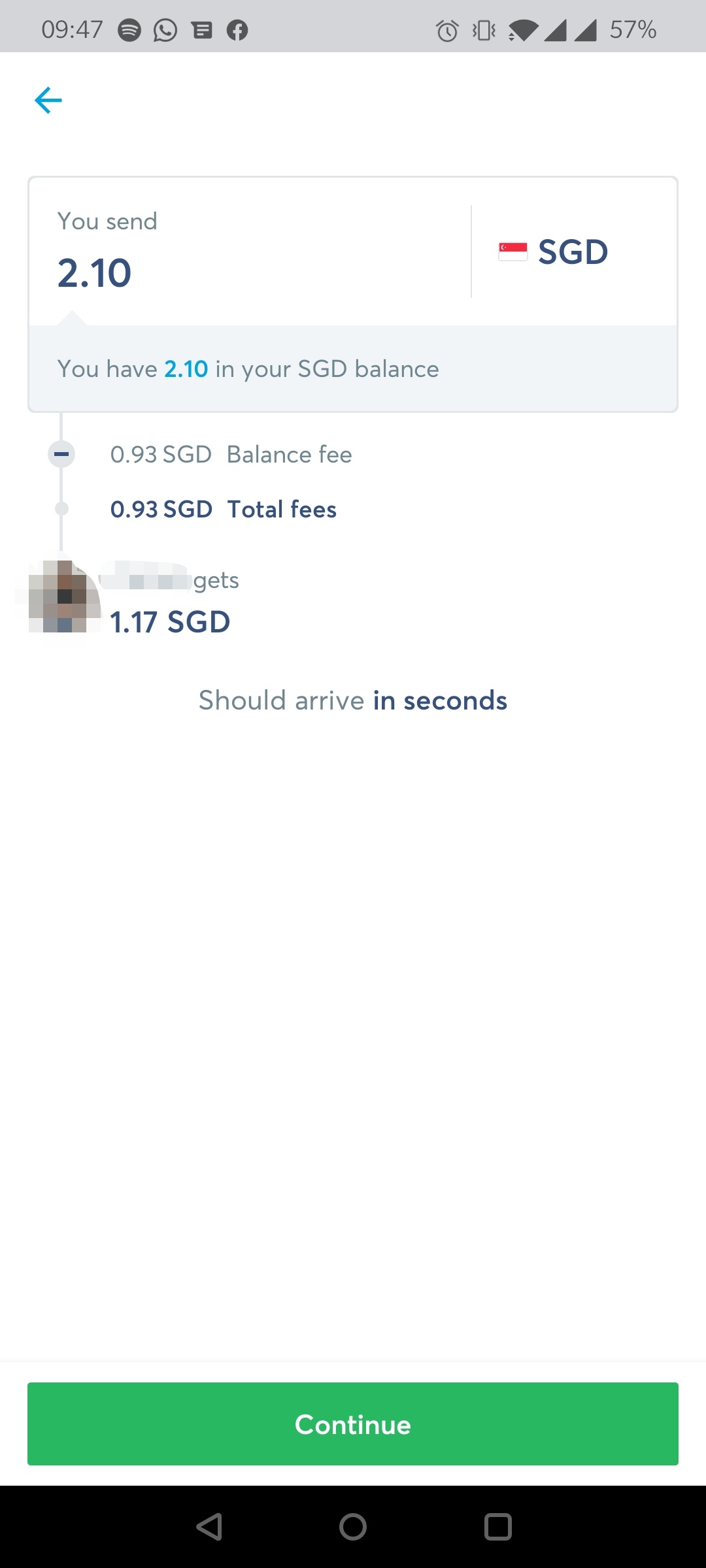Tap the 2.10 SGD balance amount link
Image resolution: width=706 pixels, height=1568 pixels.
(x=186, y=369)
